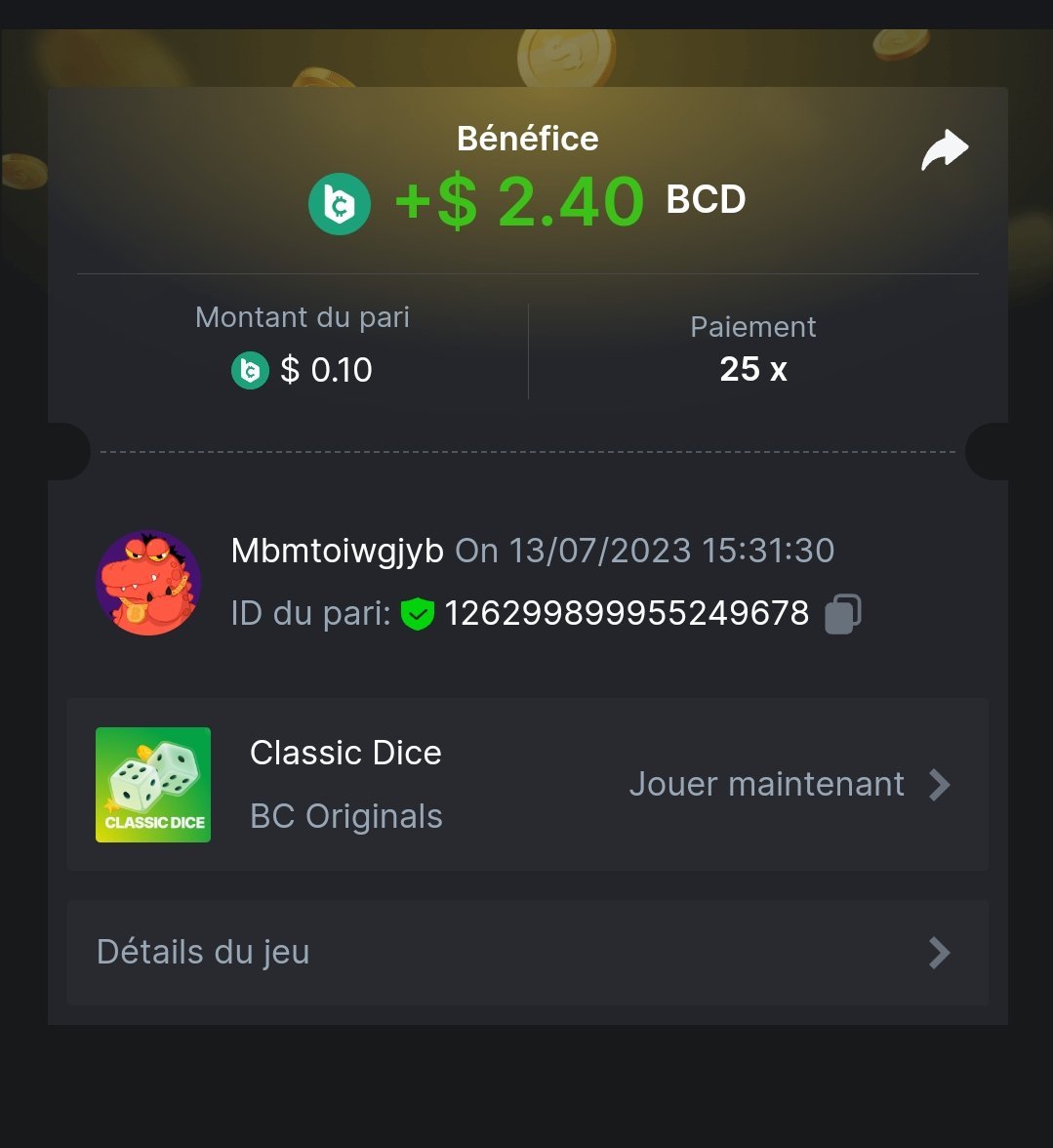Expand Détails du jeu
1053x1148 pixels.
click(x=527, y=953)
